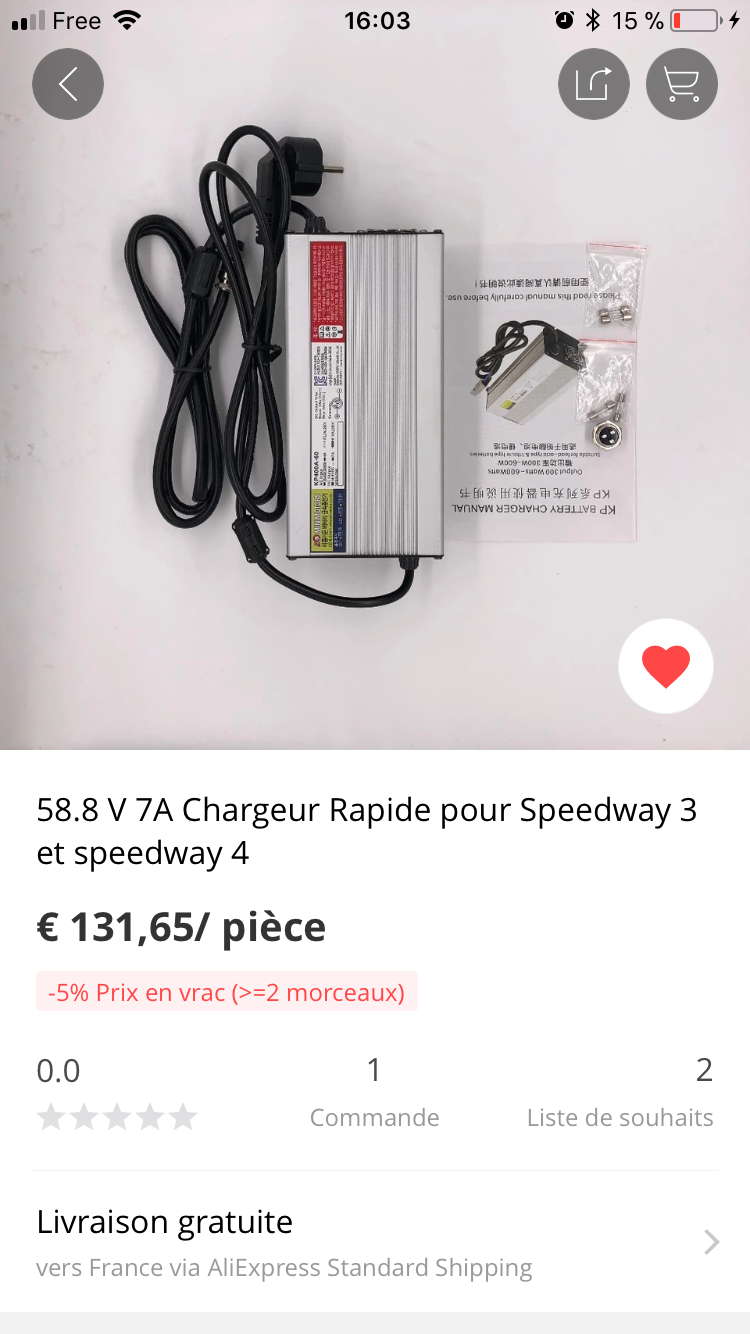The width and height of the screenshot is (750, 1334).
Task: Open the shopping cart
Action: (x=682, y=84)
